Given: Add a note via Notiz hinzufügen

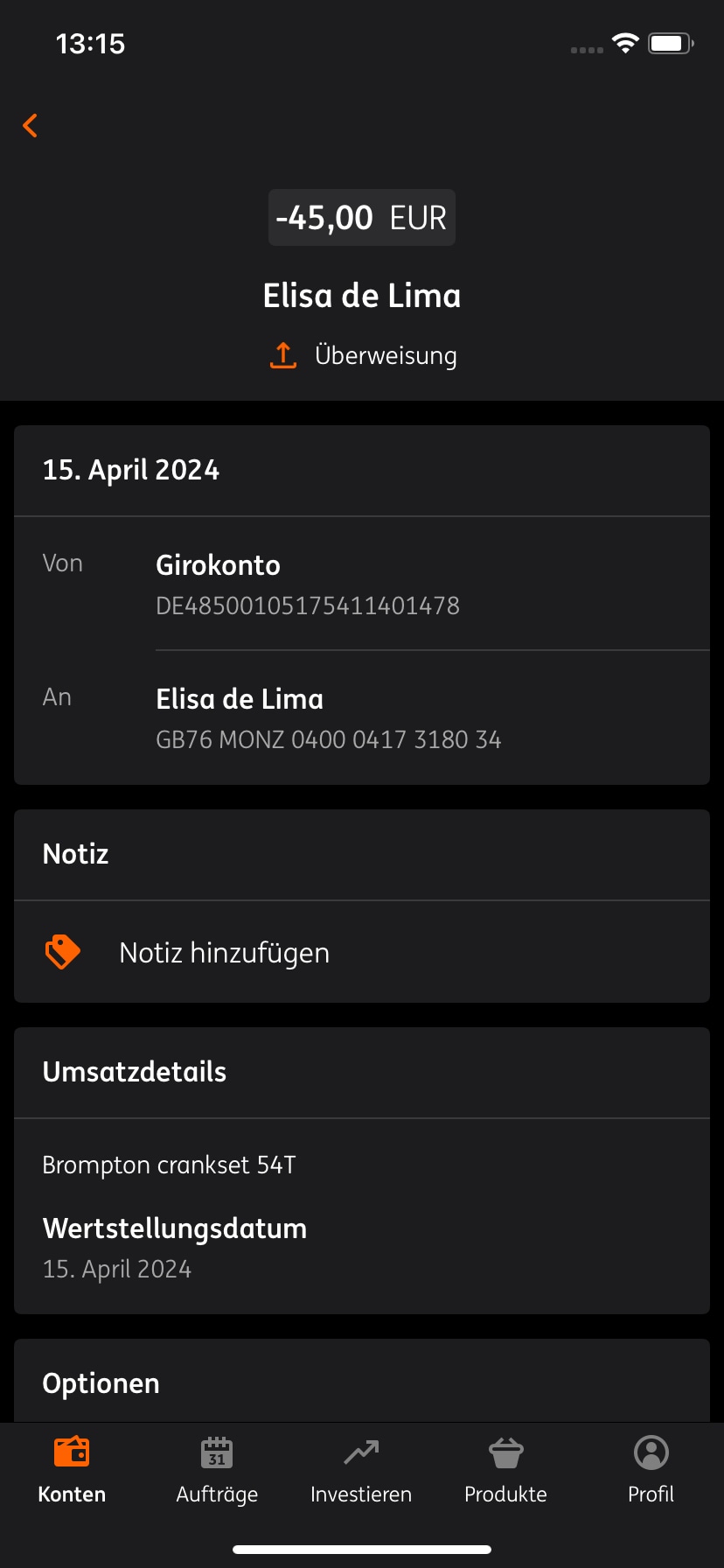Looking at the screenshot, I should tap(224, 952).
